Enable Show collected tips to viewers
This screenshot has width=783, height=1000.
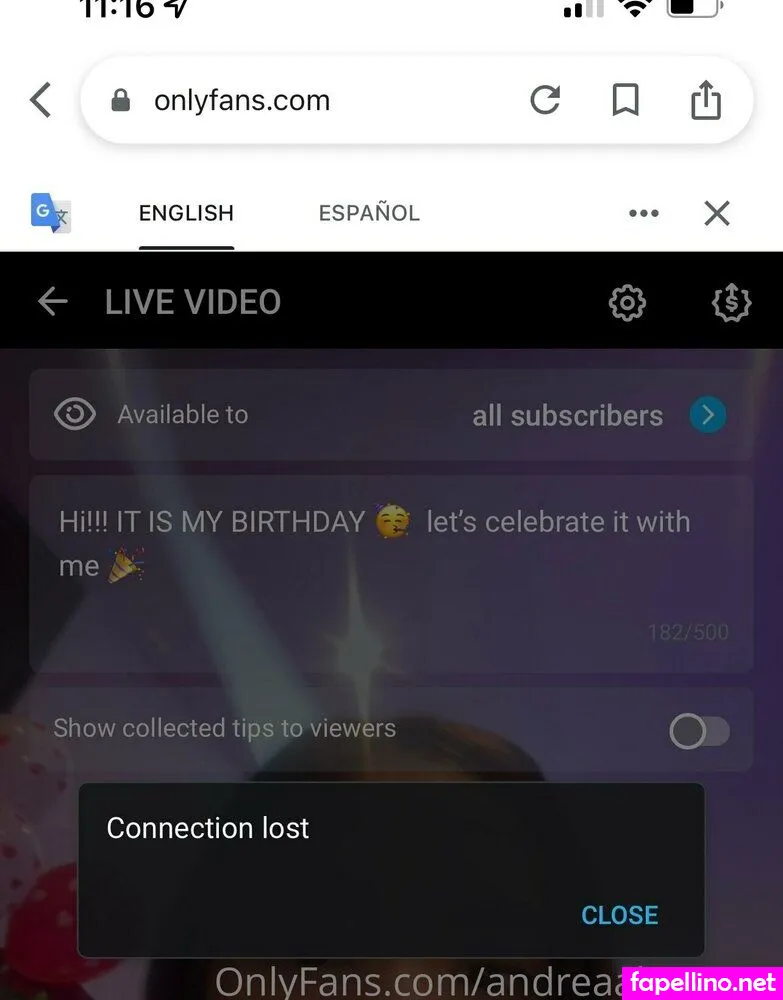699,731
